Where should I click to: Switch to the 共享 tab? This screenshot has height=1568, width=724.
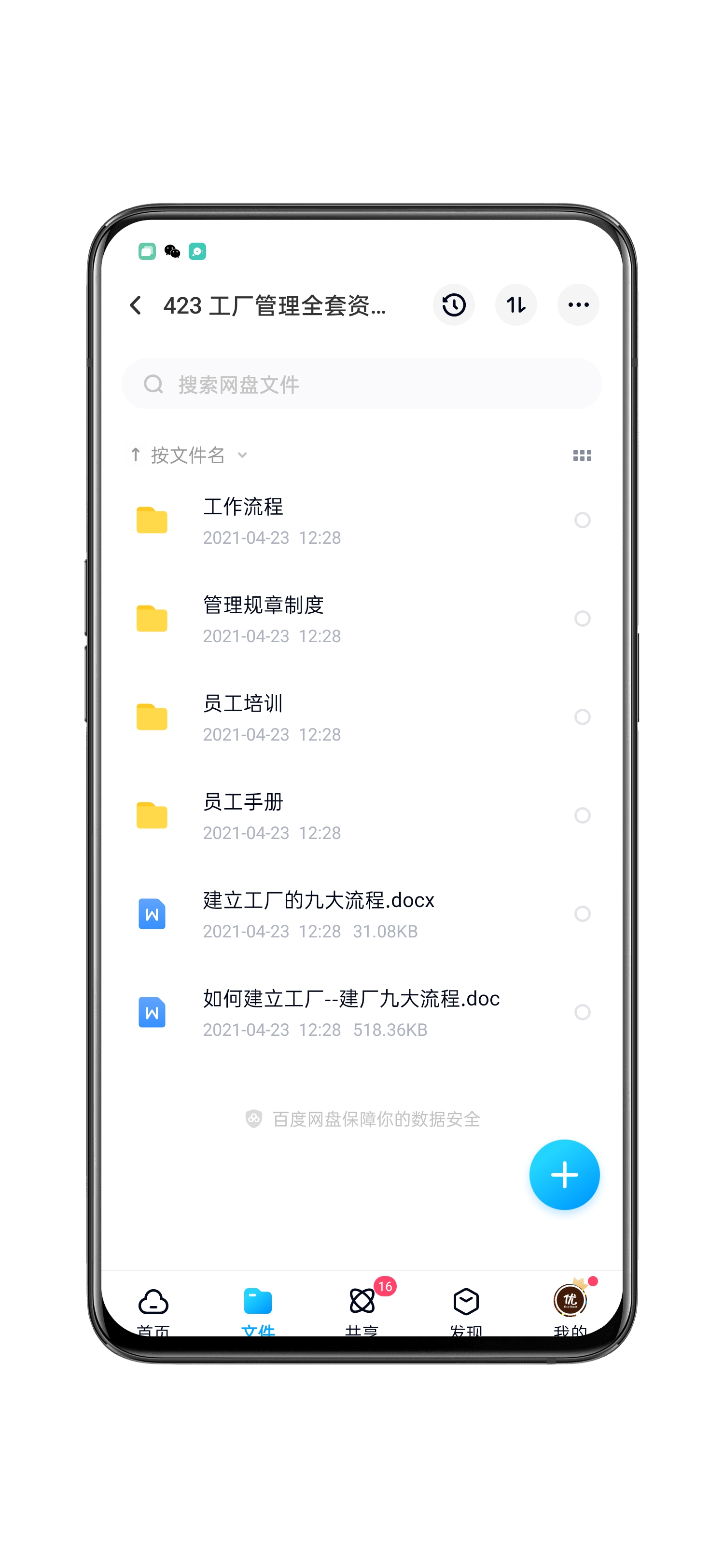point(362,1309)
